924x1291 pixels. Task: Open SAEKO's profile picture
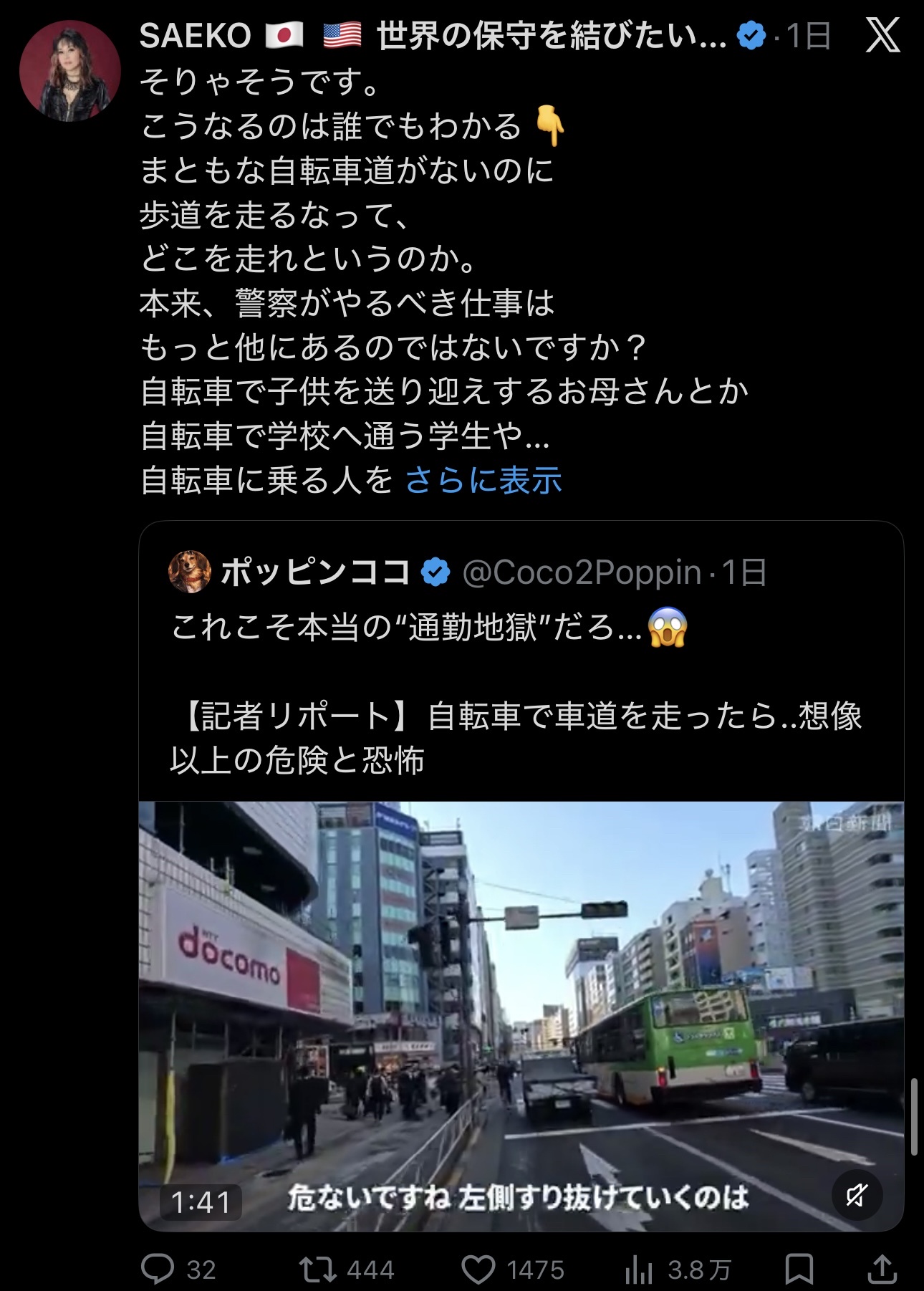point(69,70)
